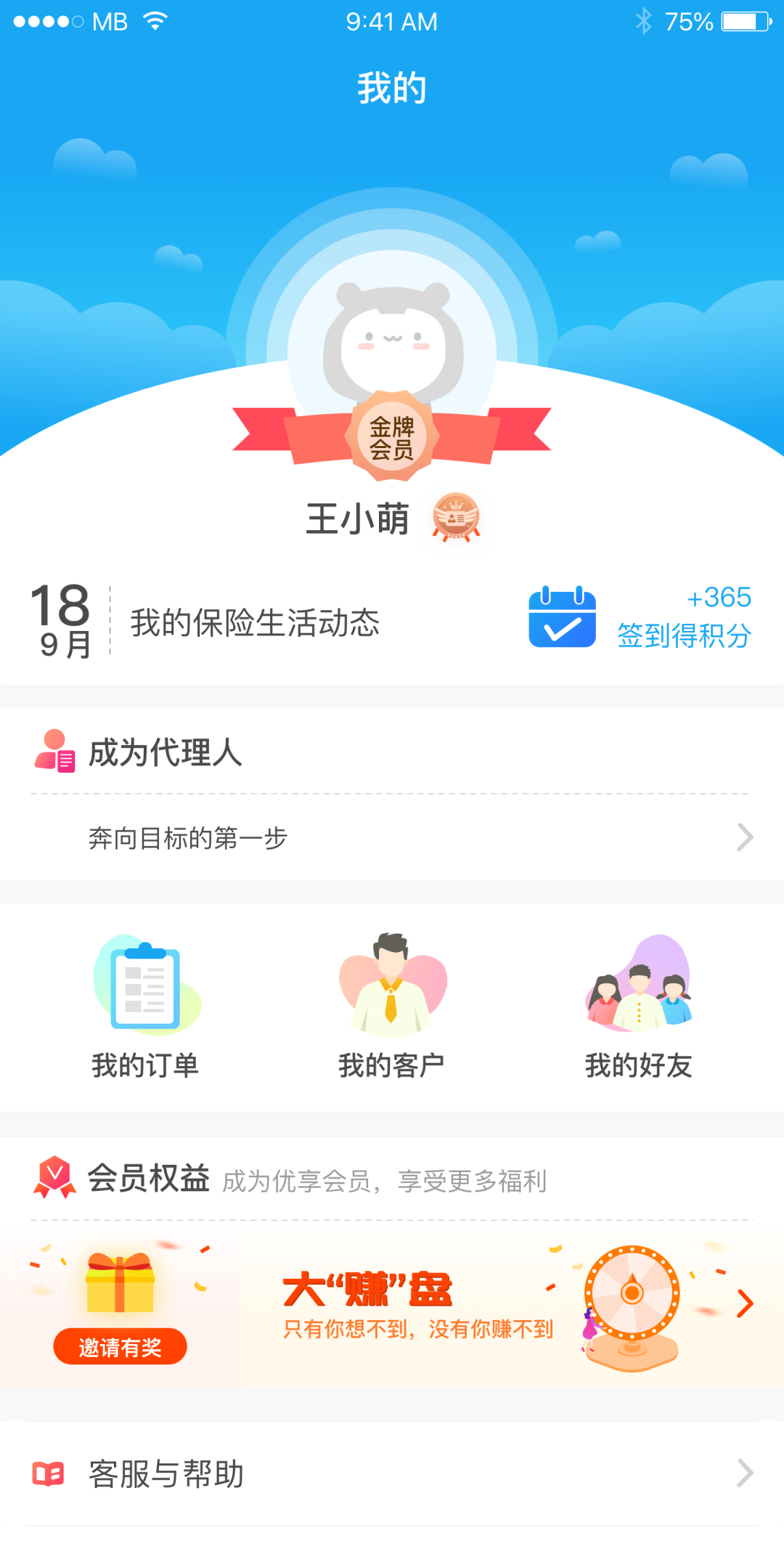Open 我的订单
The width and height of the screenshot is (784, 1554).
coord(146,1006)
